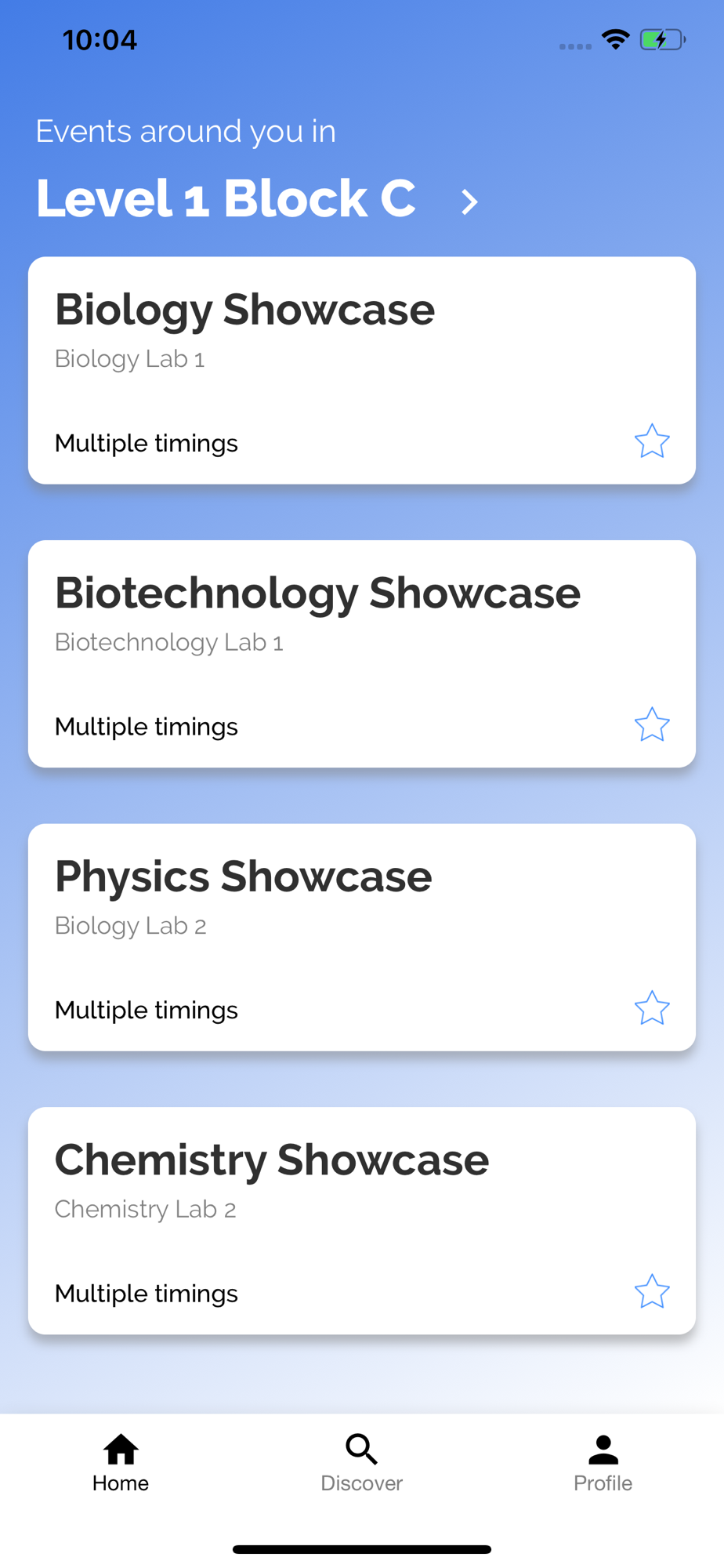
Task: Mark Physics Showcase with the star
Action: click(x=651, y=1008)
